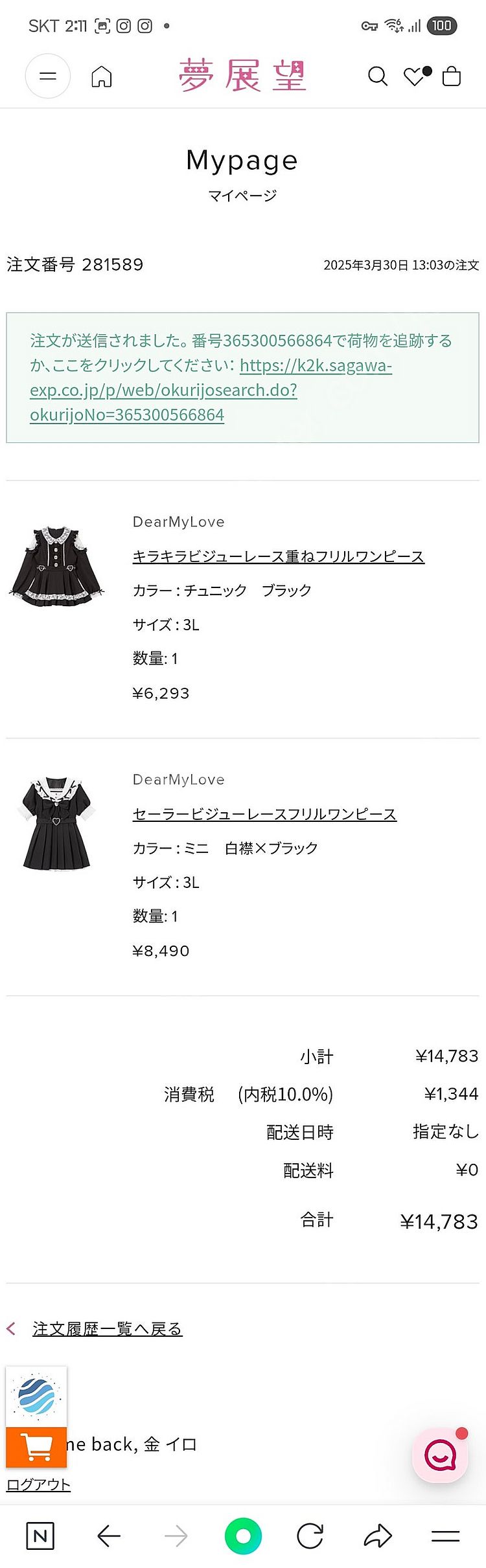Open キラキラビジューレース重ねフリルワンピース product link
Screen dimensions: 486x1568
click(x=278, y=556)
